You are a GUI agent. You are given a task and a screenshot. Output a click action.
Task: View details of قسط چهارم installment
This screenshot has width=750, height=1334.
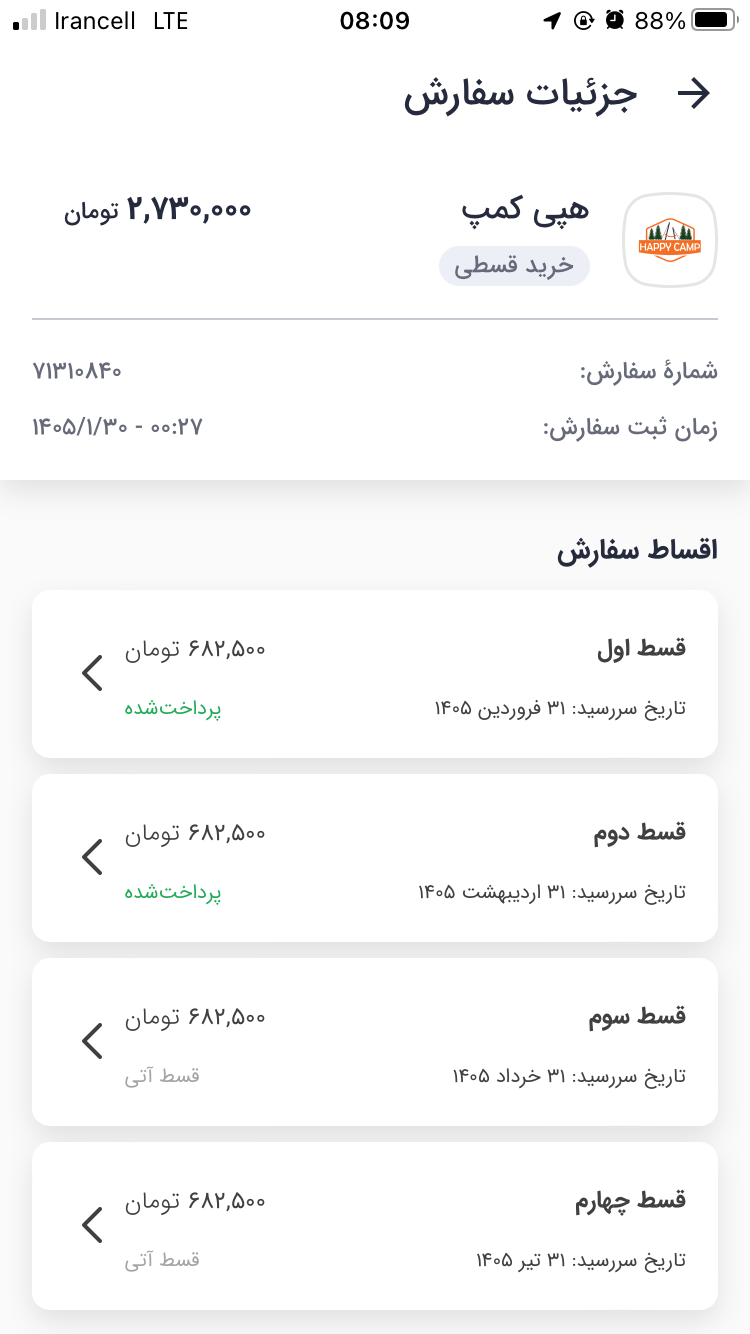pos(375,1226)
